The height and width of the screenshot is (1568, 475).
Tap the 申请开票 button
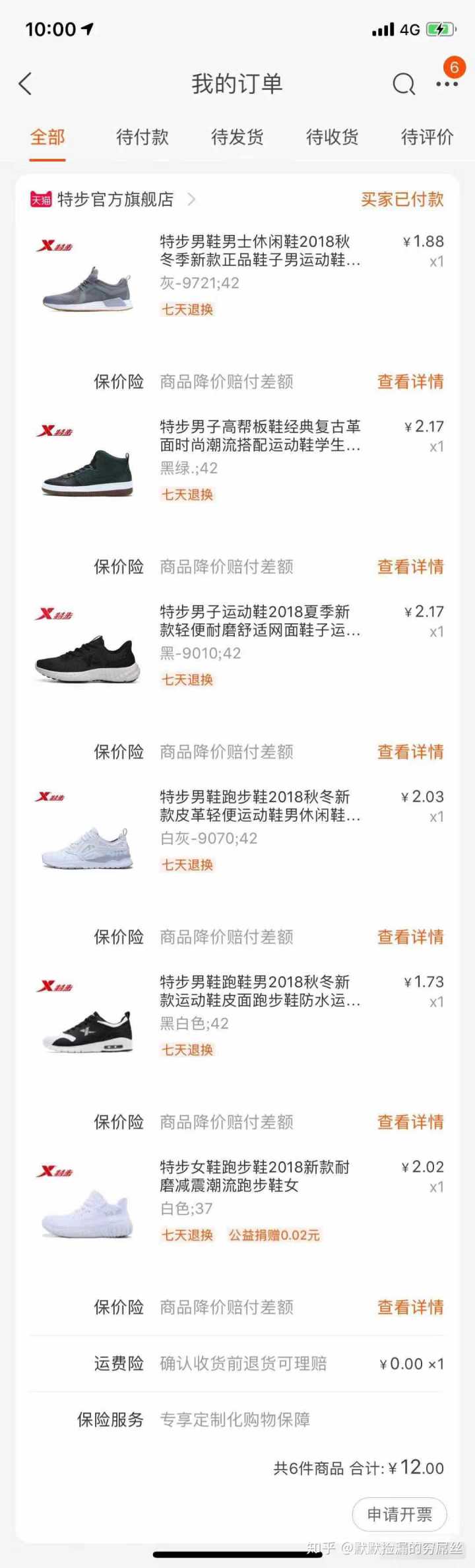coord(399,1514)
